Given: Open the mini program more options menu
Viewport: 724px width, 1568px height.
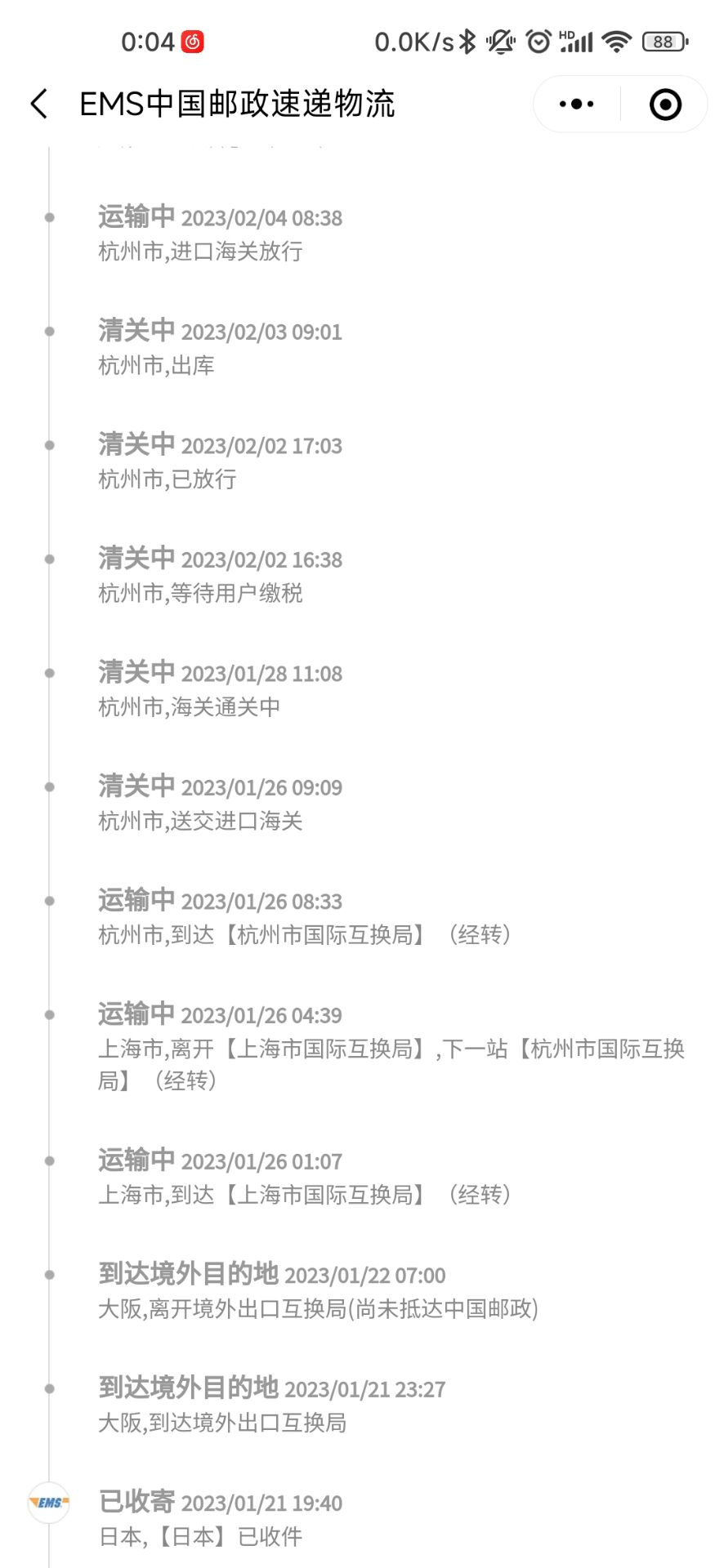Looking at the screenshot, I should (577, 105).
